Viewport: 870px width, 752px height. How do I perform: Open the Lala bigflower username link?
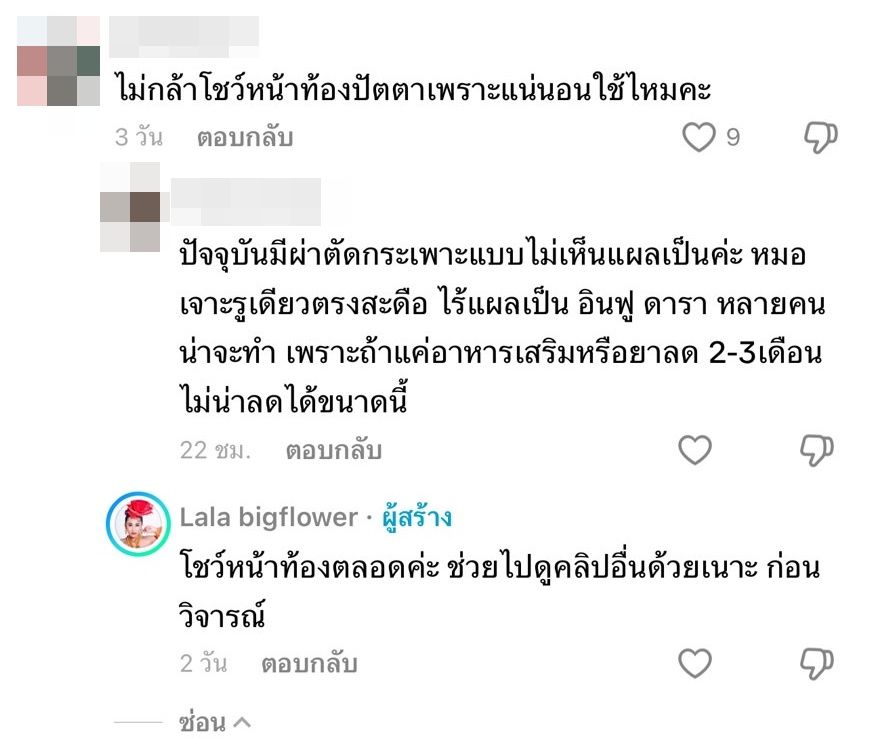pyautogui.click(x=268, y=517)
